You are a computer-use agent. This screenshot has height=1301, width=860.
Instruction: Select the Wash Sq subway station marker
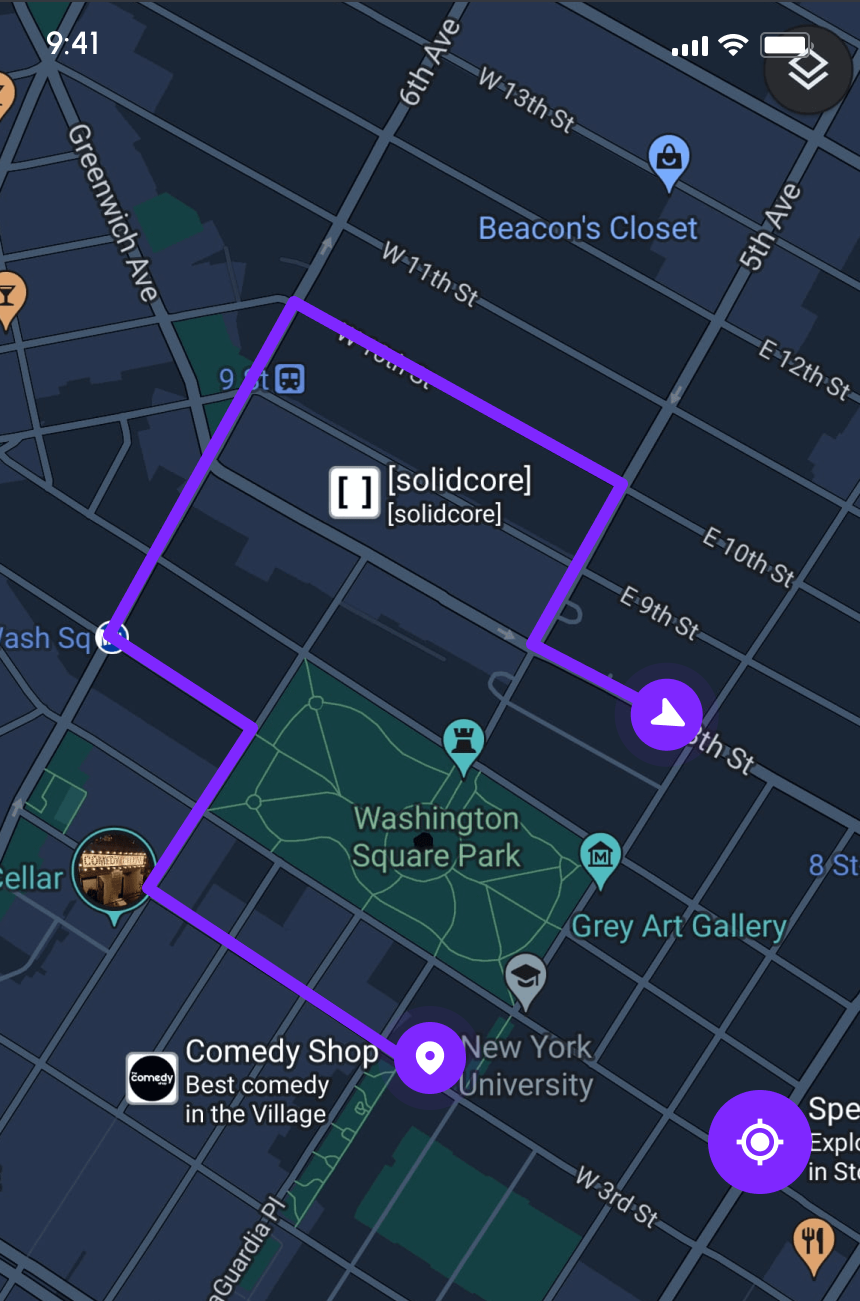pyautogui.click(x=112, y=637)
